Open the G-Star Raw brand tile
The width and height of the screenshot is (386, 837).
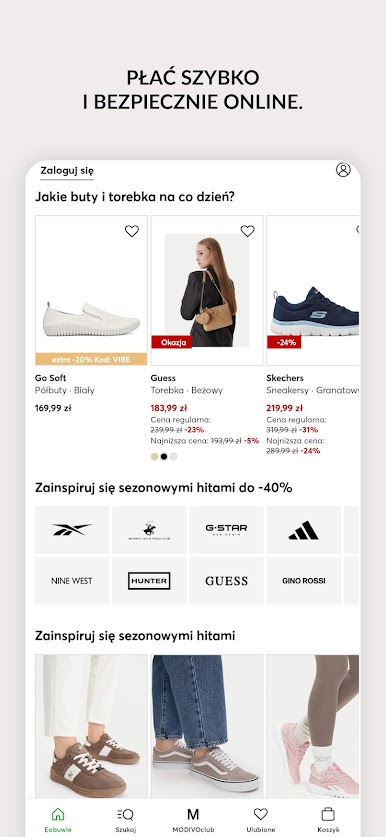(x=226, y=530)
